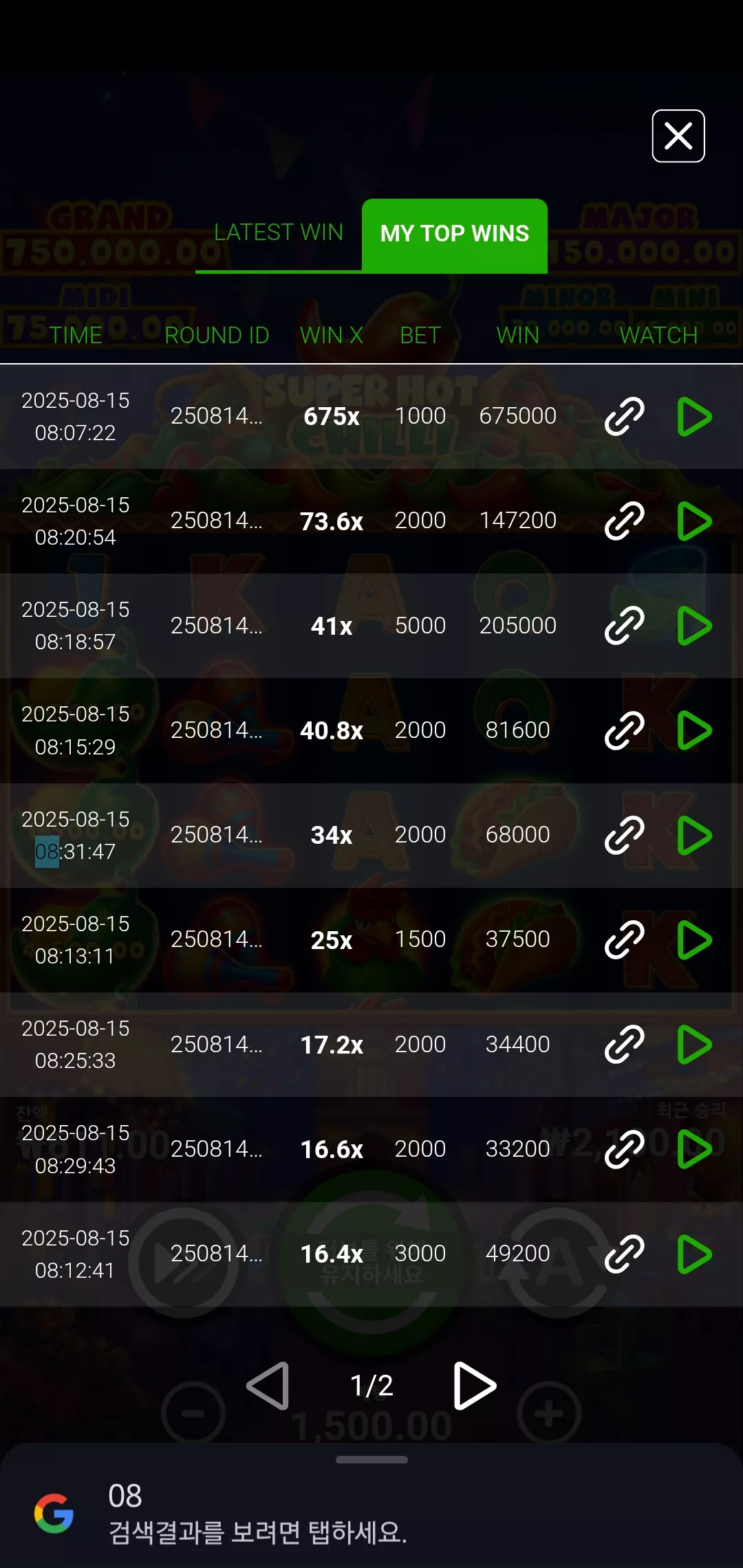Copy the replay link for the 73.6x win
Viewport: 743px width, 1568px height.
[x=625, y=521]
